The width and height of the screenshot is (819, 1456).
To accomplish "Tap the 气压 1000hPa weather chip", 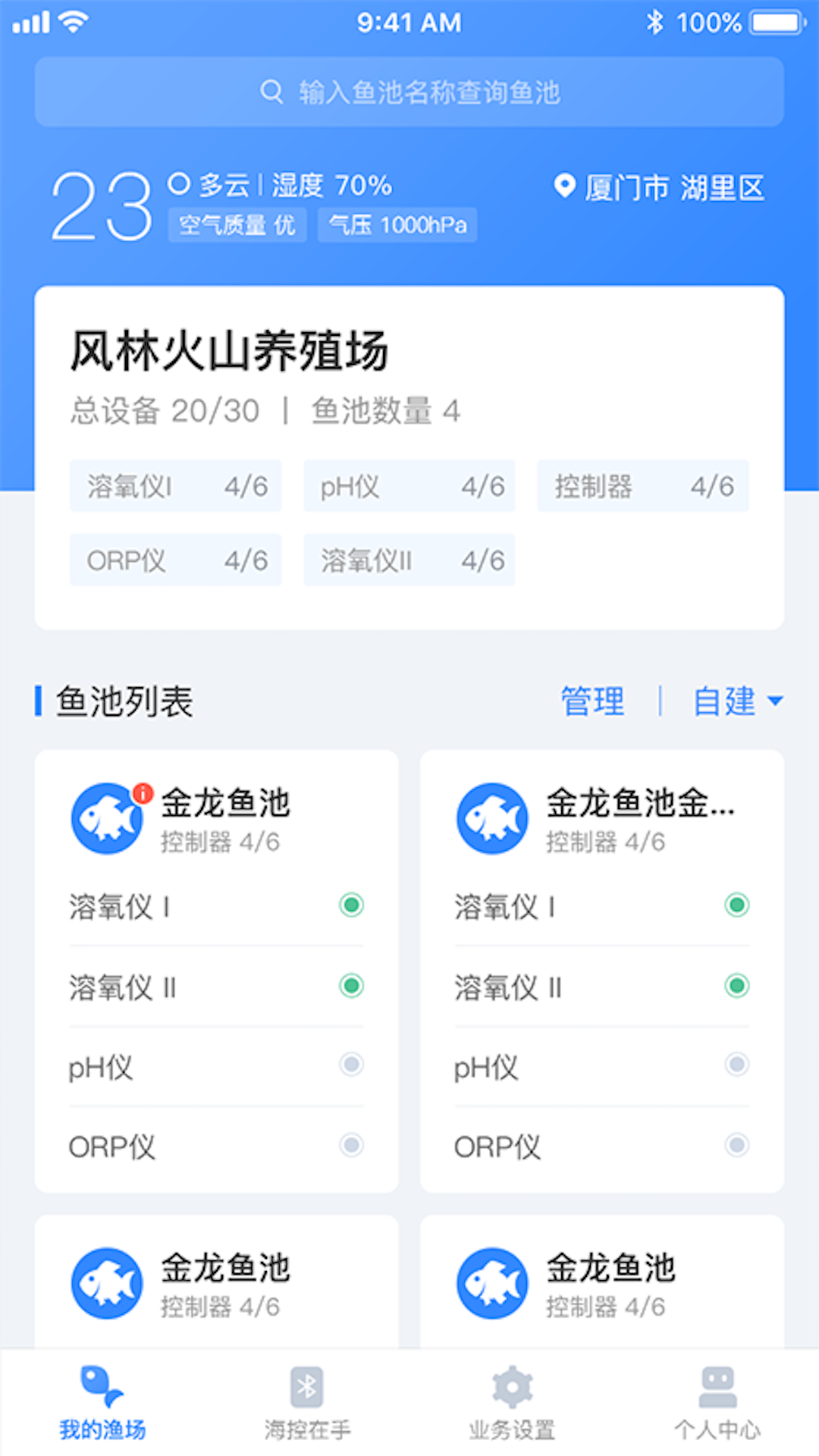I will (397, 224).
